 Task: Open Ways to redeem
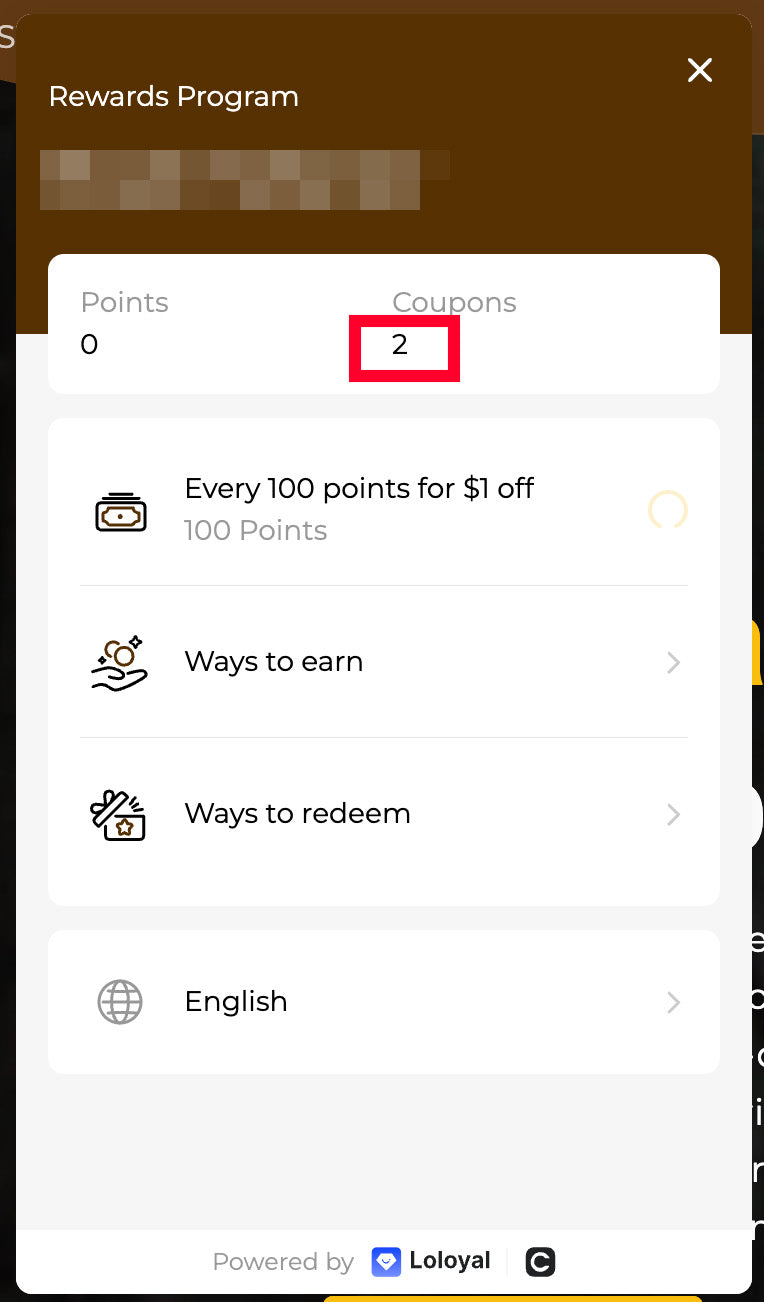(x=383, y=814)
